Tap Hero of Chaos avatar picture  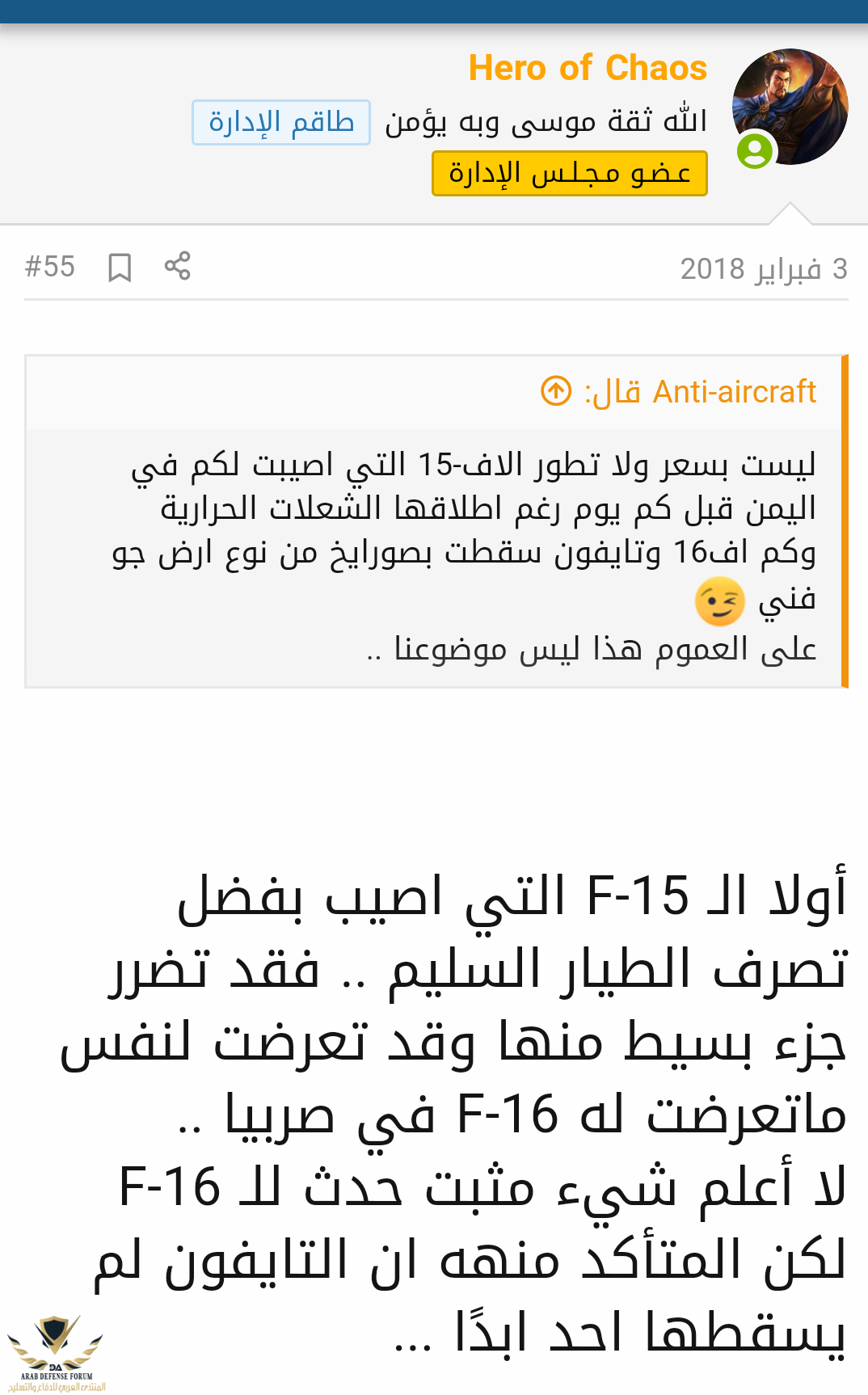click(x=790, y=107)
